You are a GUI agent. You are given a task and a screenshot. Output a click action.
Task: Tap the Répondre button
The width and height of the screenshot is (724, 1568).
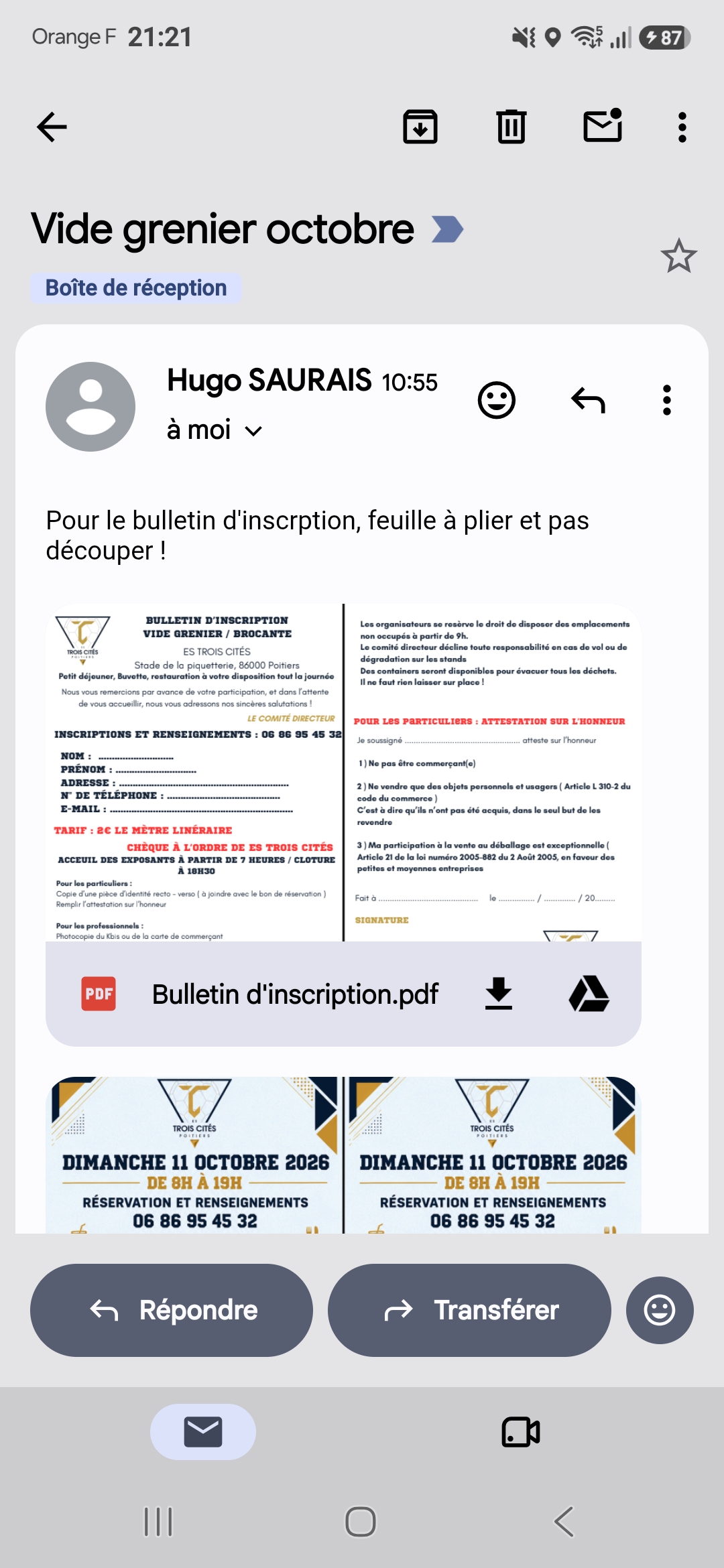172,1310
